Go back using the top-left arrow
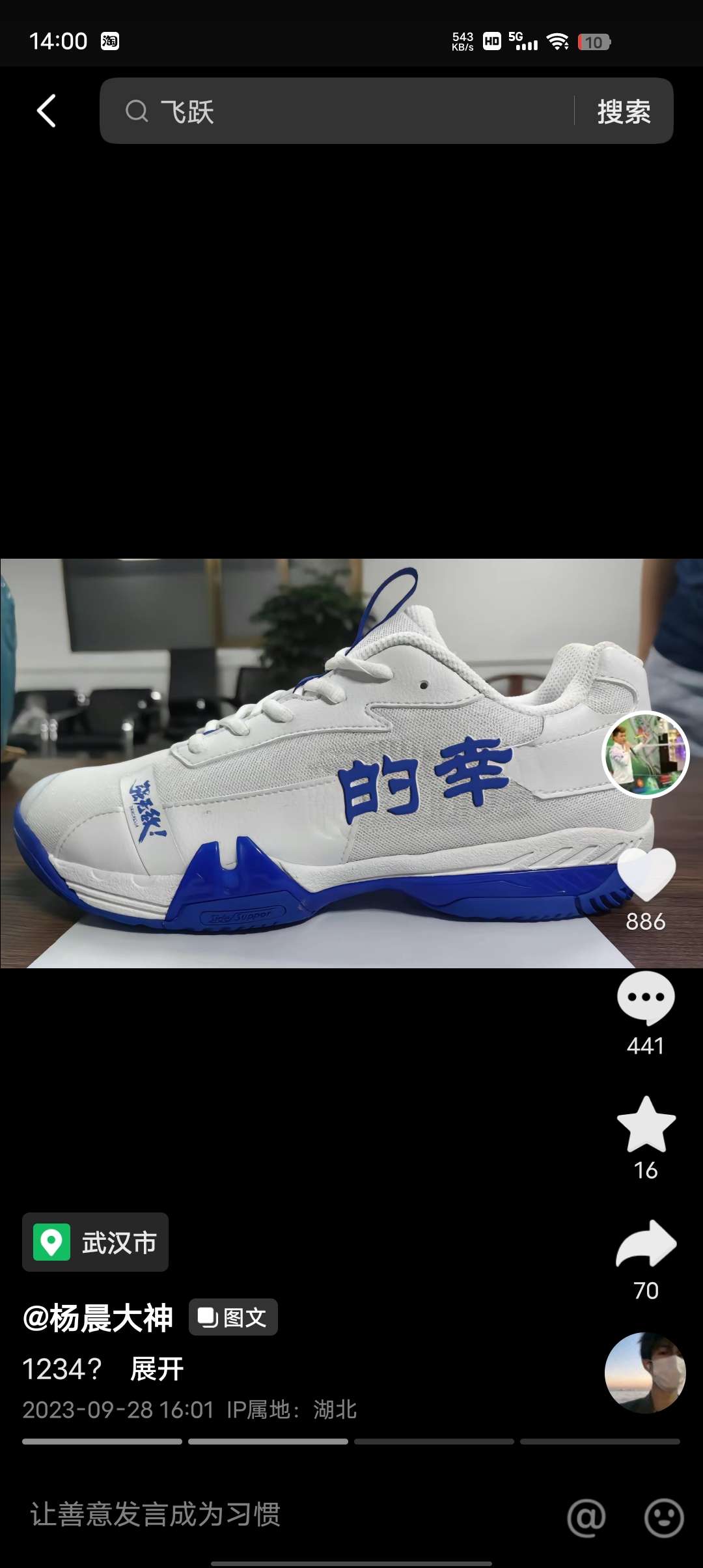 pyautogui.click(x=46, y=111)
